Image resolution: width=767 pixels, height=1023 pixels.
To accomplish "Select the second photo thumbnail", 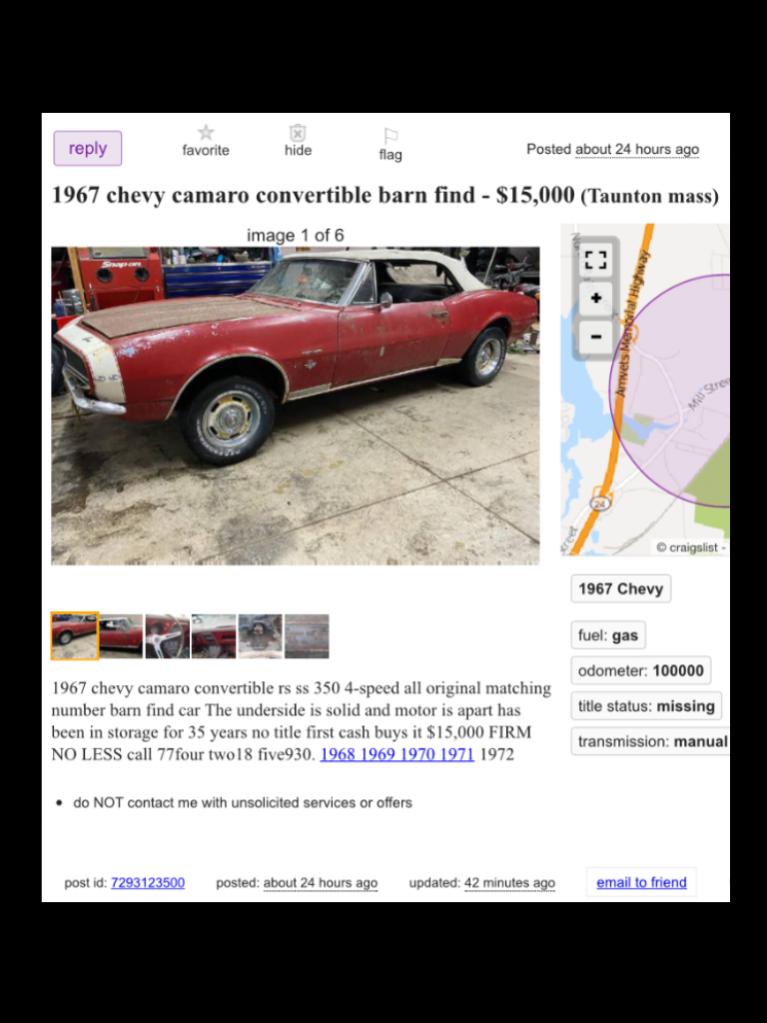I will (121, 636).
